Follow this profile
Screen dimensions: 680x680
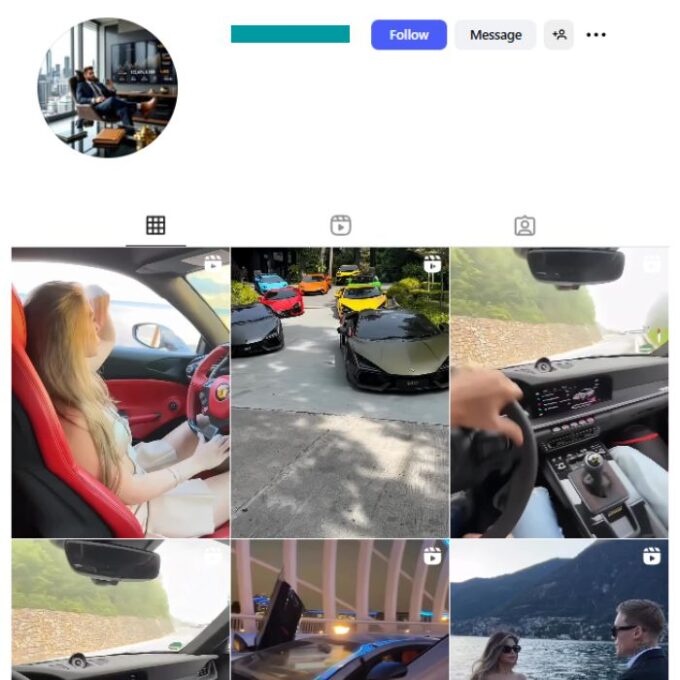click(408, 35)
